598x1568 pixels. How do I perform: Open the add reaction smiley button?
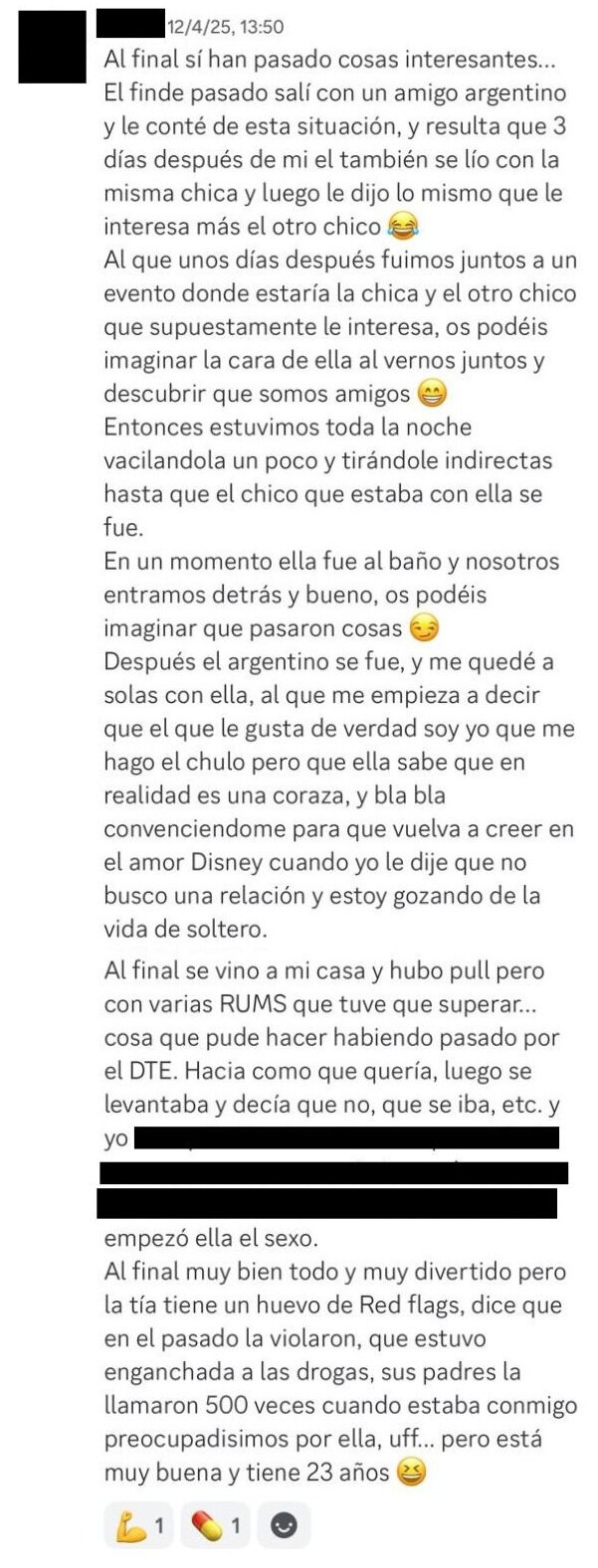pos(284,1525)
